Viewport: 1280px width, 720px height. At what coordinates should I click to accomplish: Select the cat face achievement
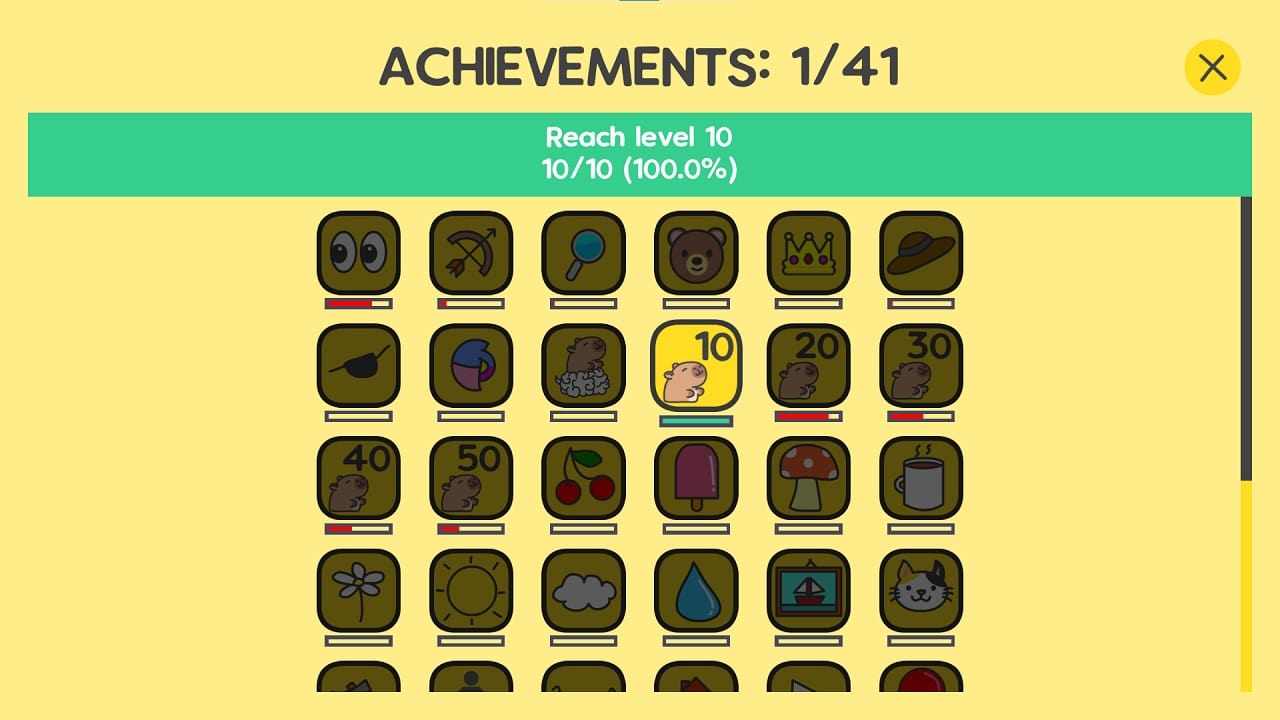[x=921, y=591]
